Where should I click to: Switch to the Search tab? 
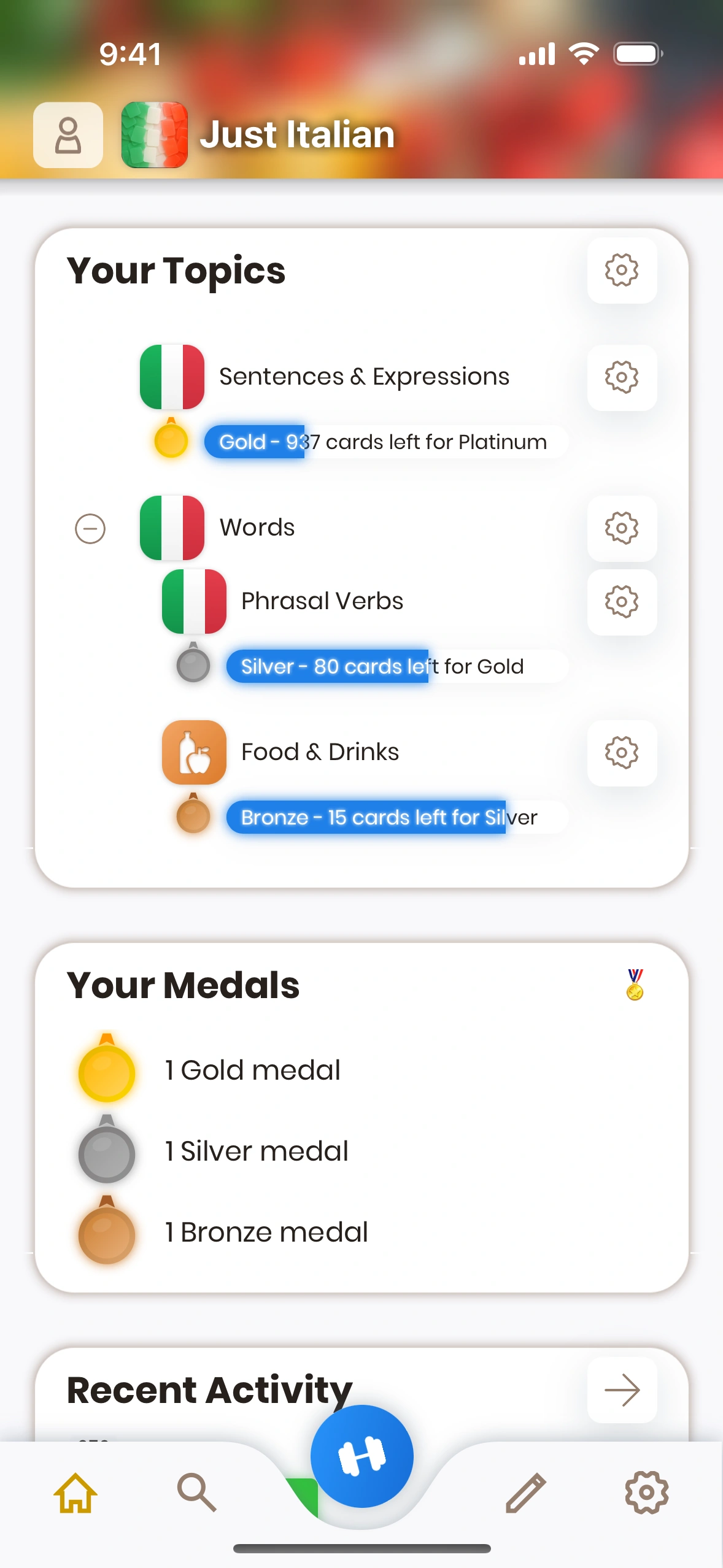point(196,1492)
